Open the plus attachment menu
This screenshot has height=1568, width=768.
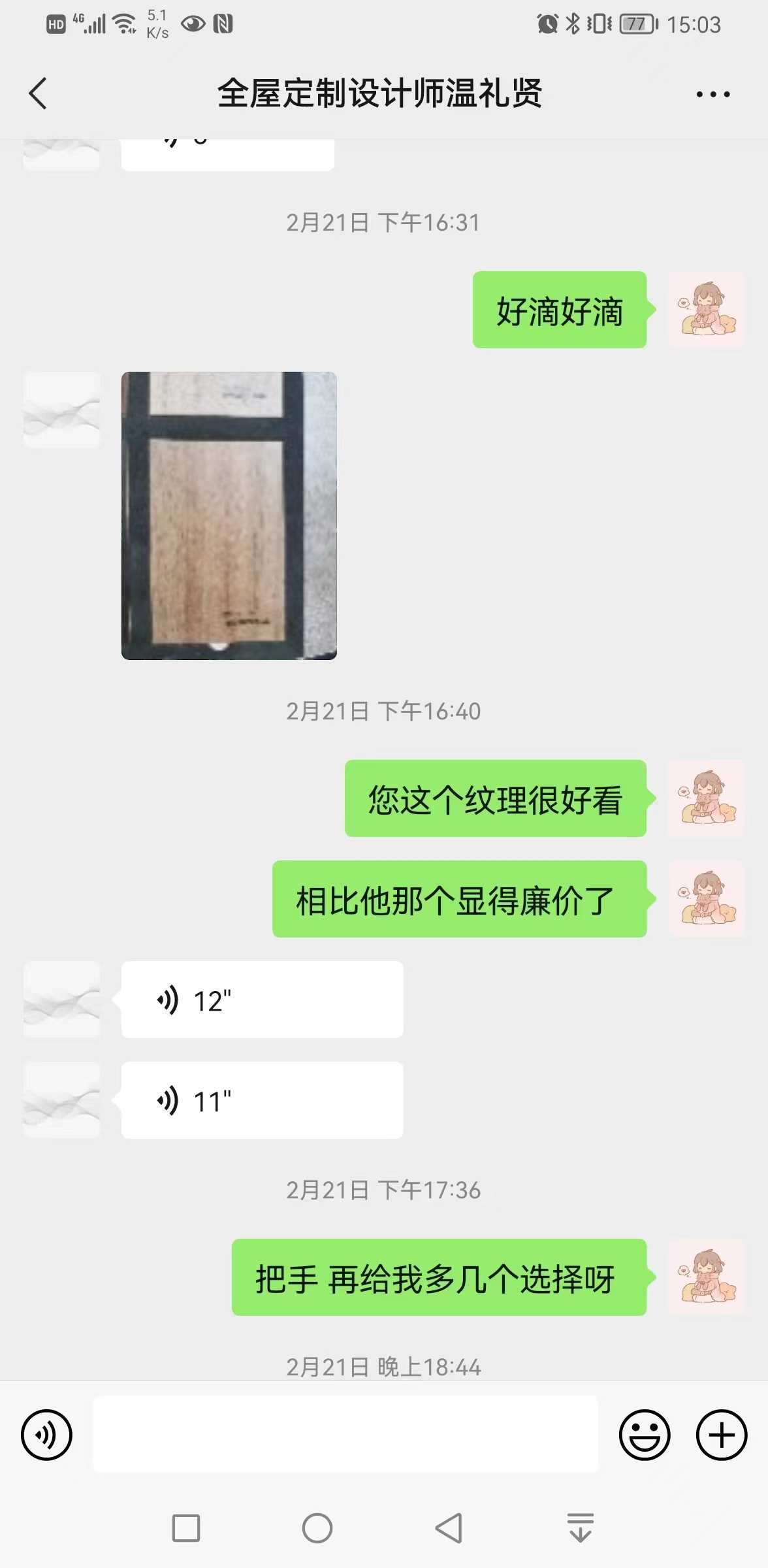[721, 1435]
